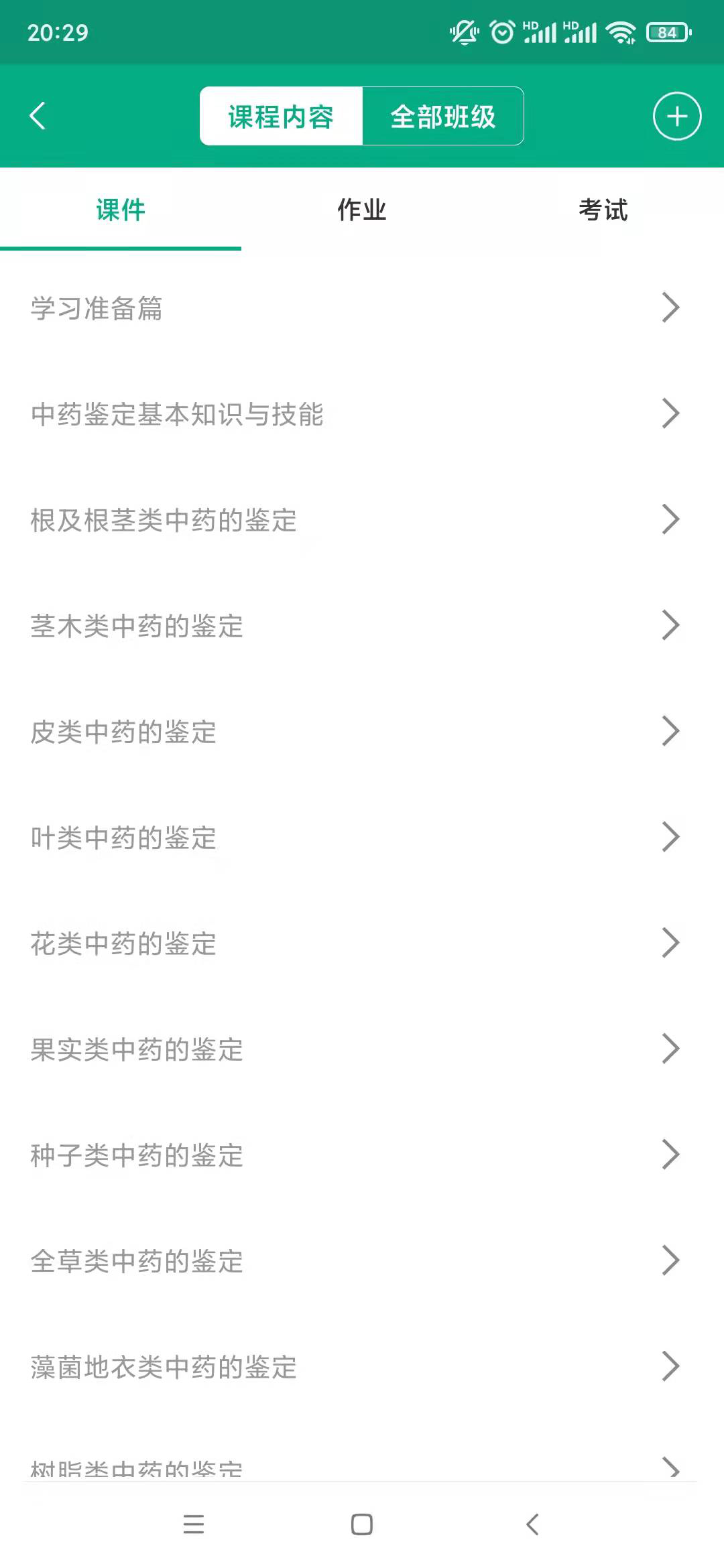The height and width of the screenshot is (1568, 724).
Task: Tap the plus icon in the header
Action: [x=677, y=116]
